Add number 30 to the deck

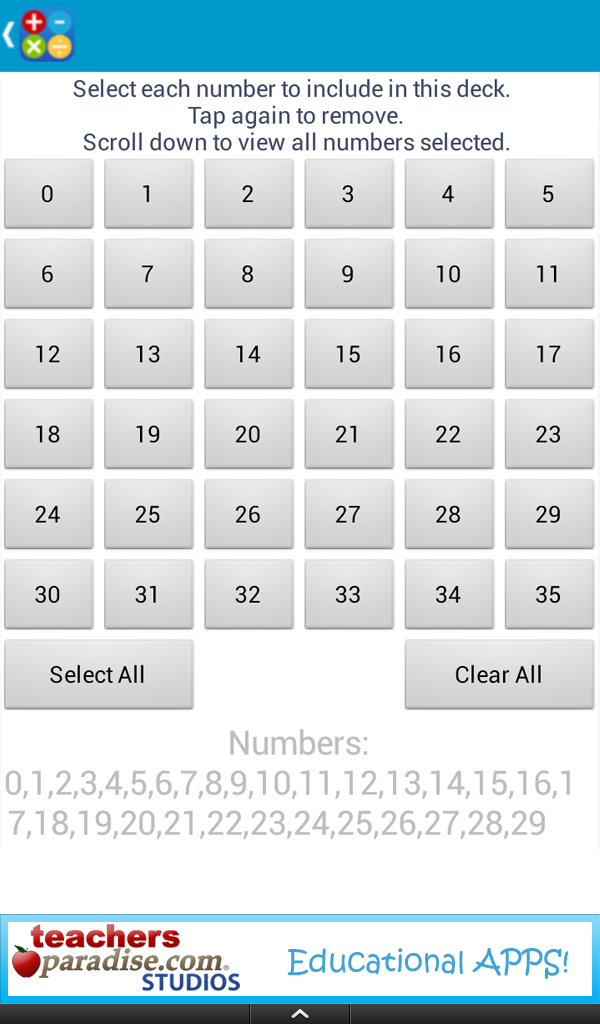(48, 594)
